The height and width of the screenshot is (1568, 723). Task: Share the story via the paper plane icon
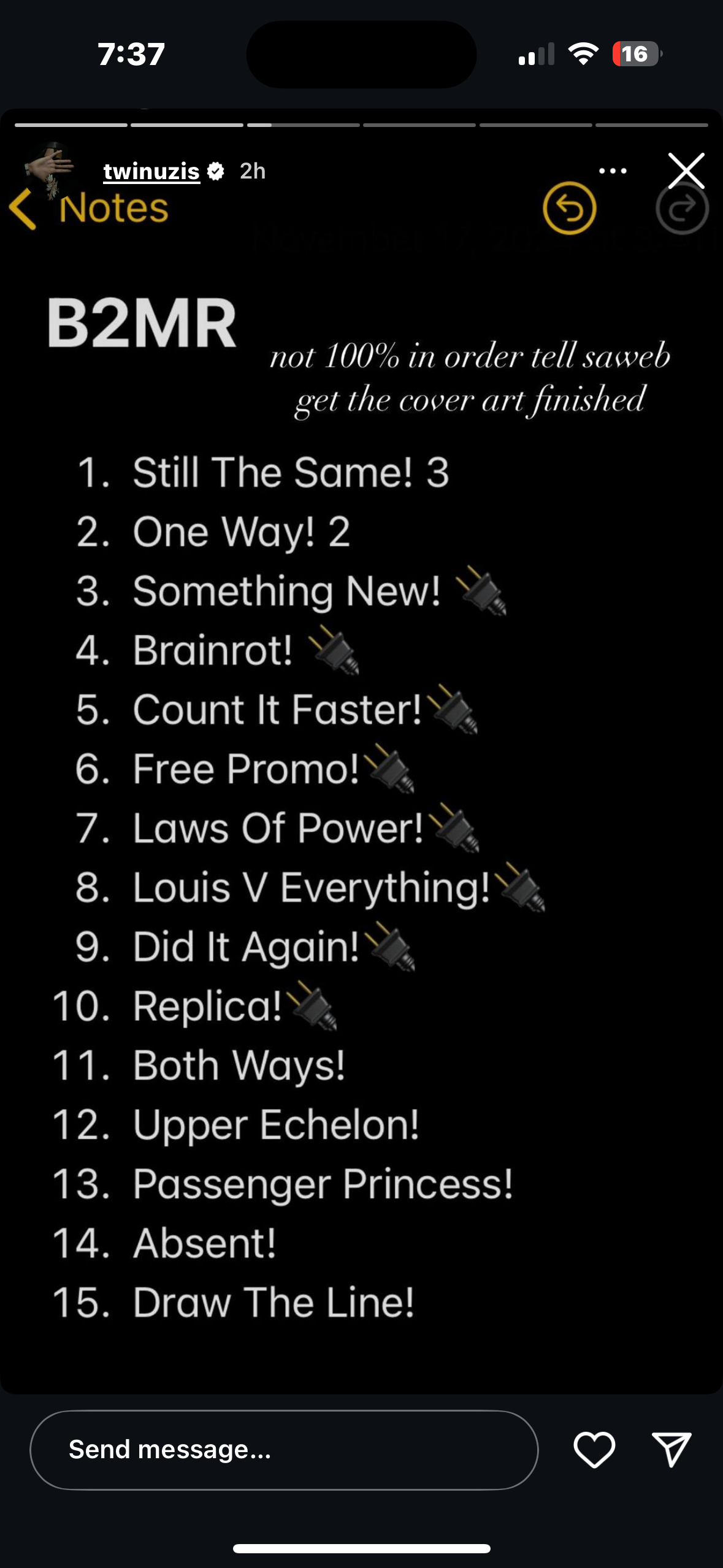coord(675,1448)
